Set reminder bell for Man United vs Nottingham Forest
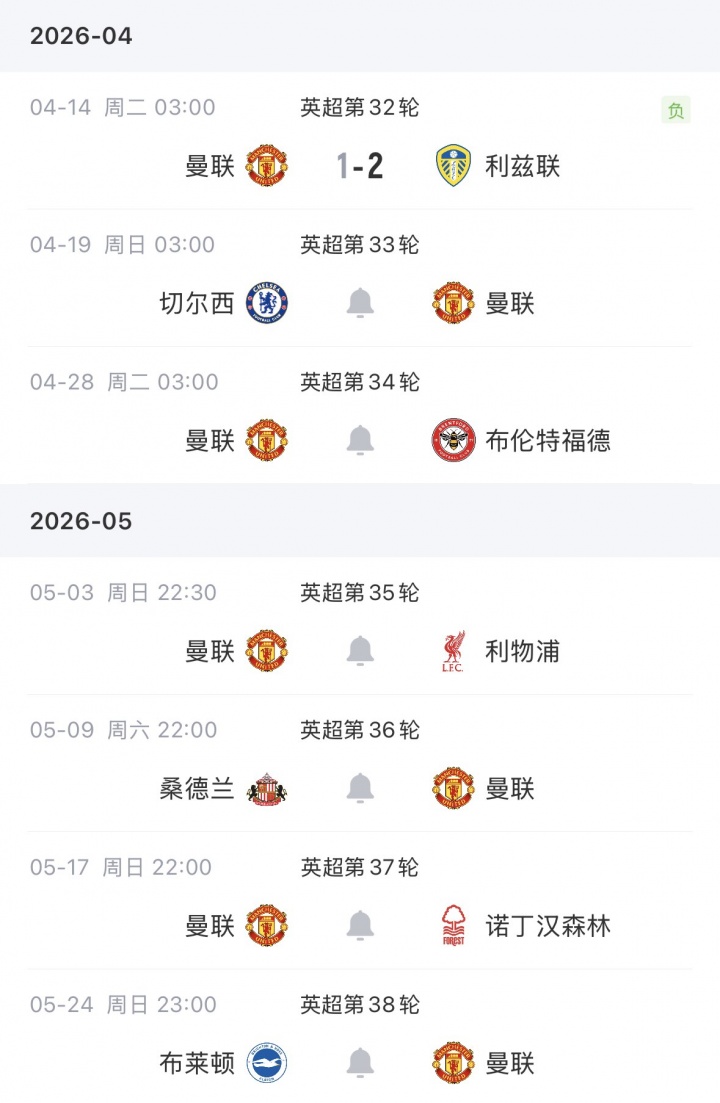 360,925
